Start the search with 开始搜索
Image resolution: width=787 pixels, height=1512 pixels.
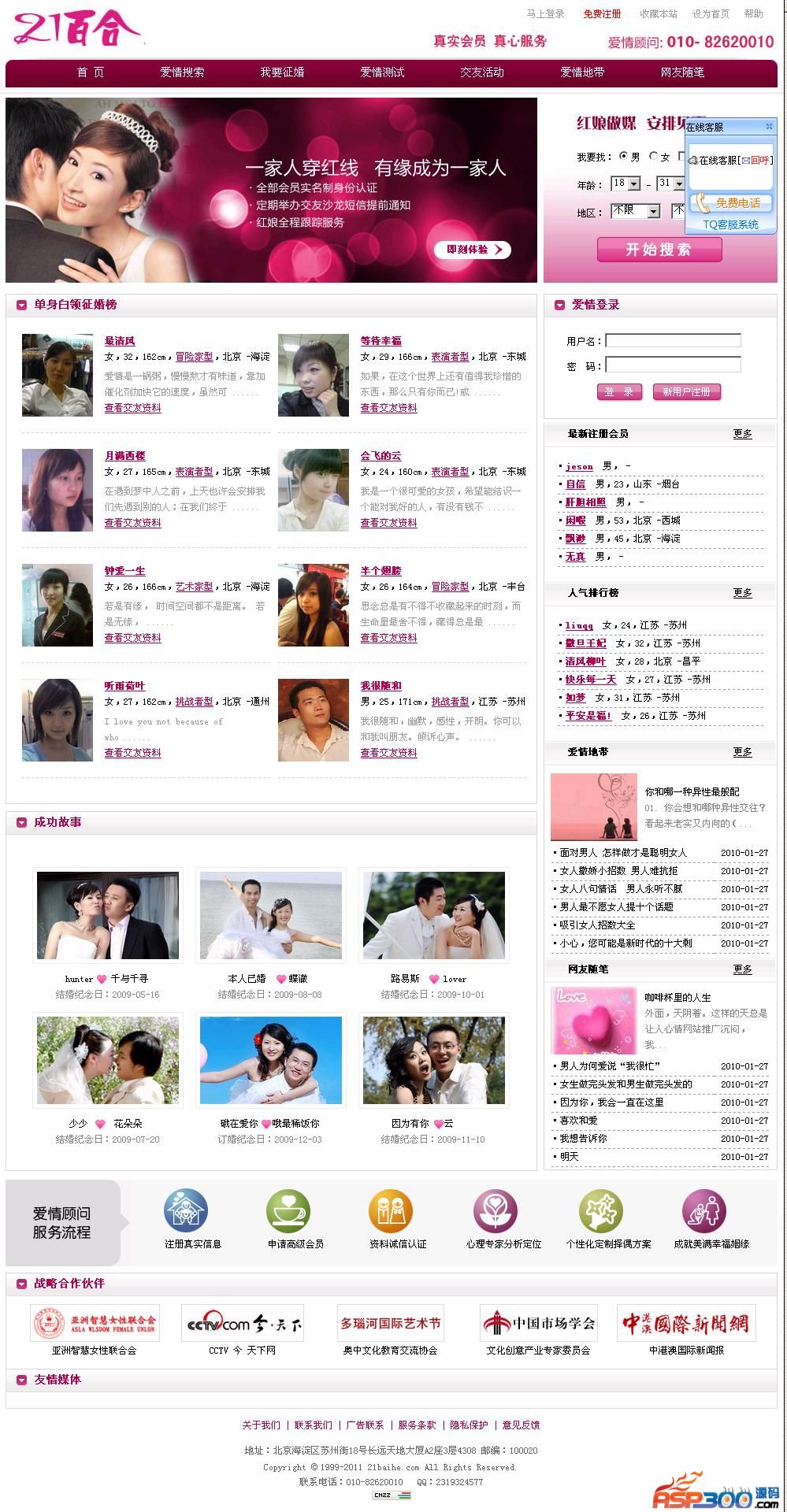click(659, 250)
